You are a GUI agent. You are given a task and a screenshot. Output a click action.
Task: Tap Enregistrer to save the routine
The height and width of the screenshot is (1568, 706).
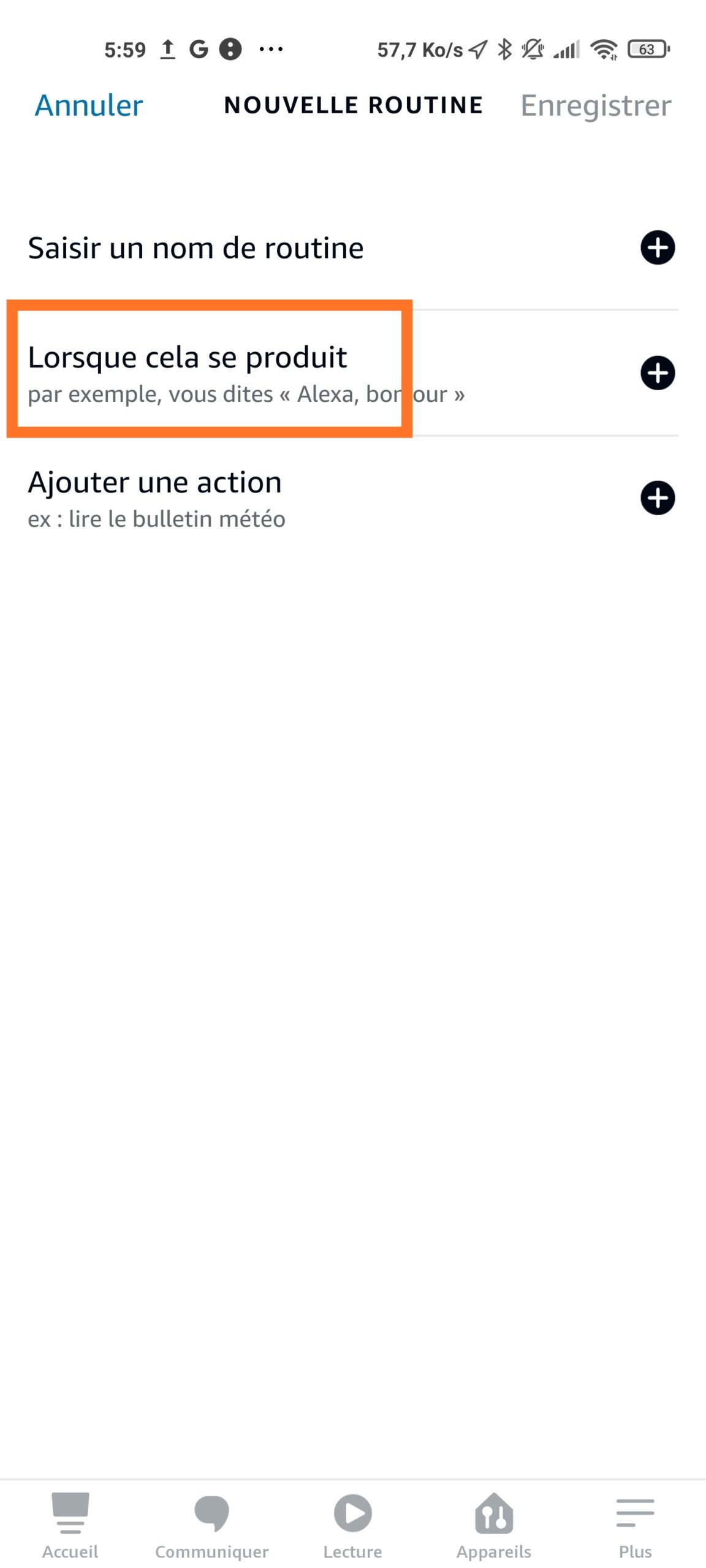[x=596, y=106]
